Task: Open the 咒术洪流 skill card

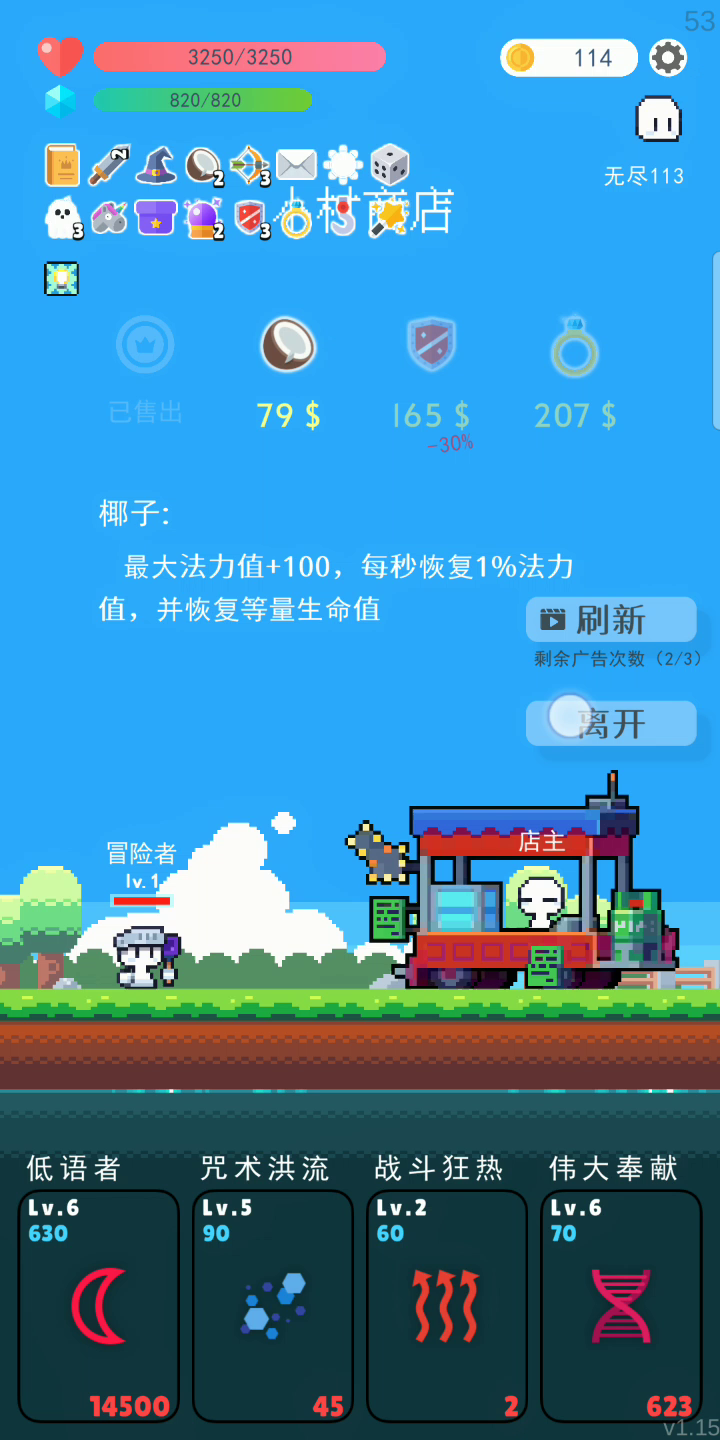Action: click(273, 1306)
